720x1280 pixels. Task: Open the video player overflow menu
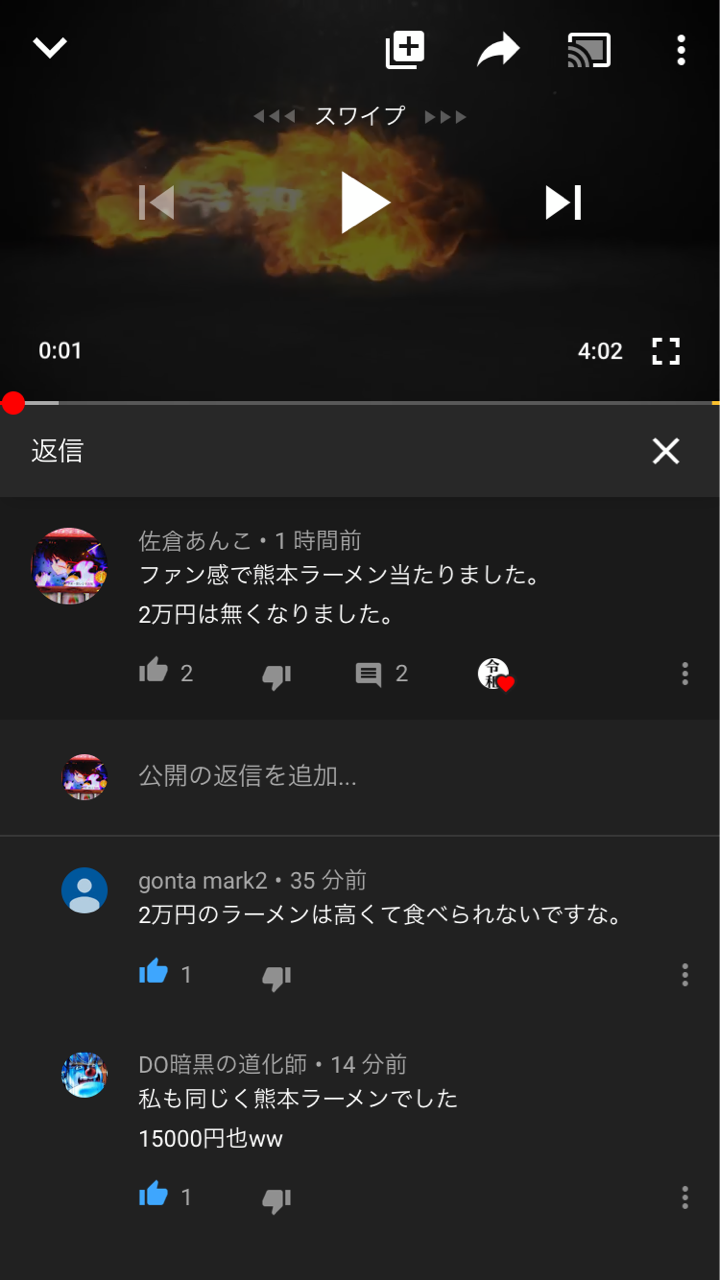point(681,49)
